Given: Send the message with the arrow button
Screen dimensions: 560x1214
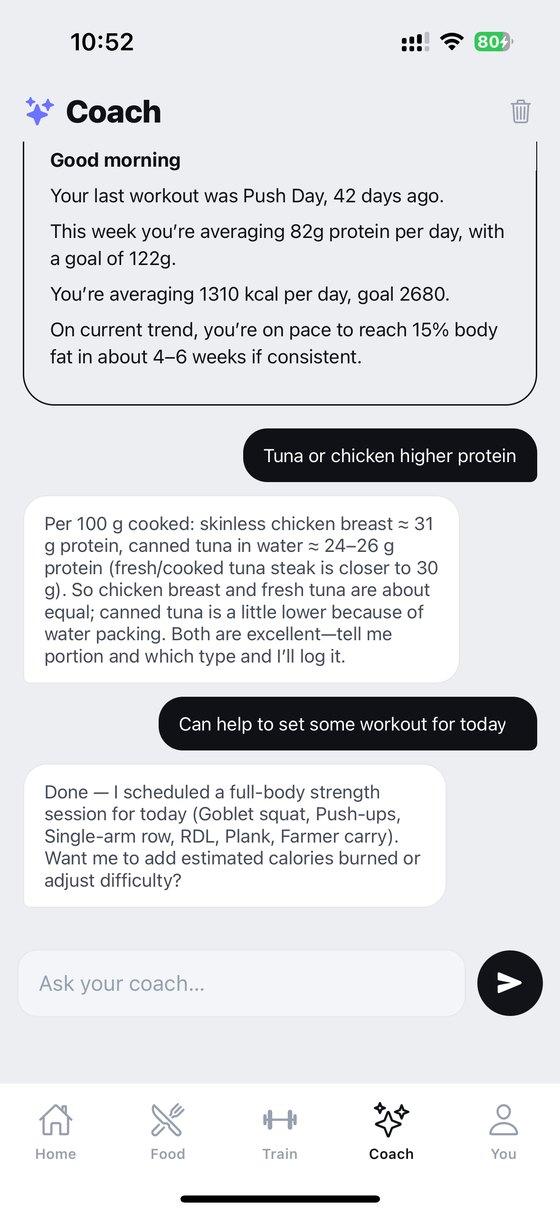Looking at the screenshot, I should point(510,983).
